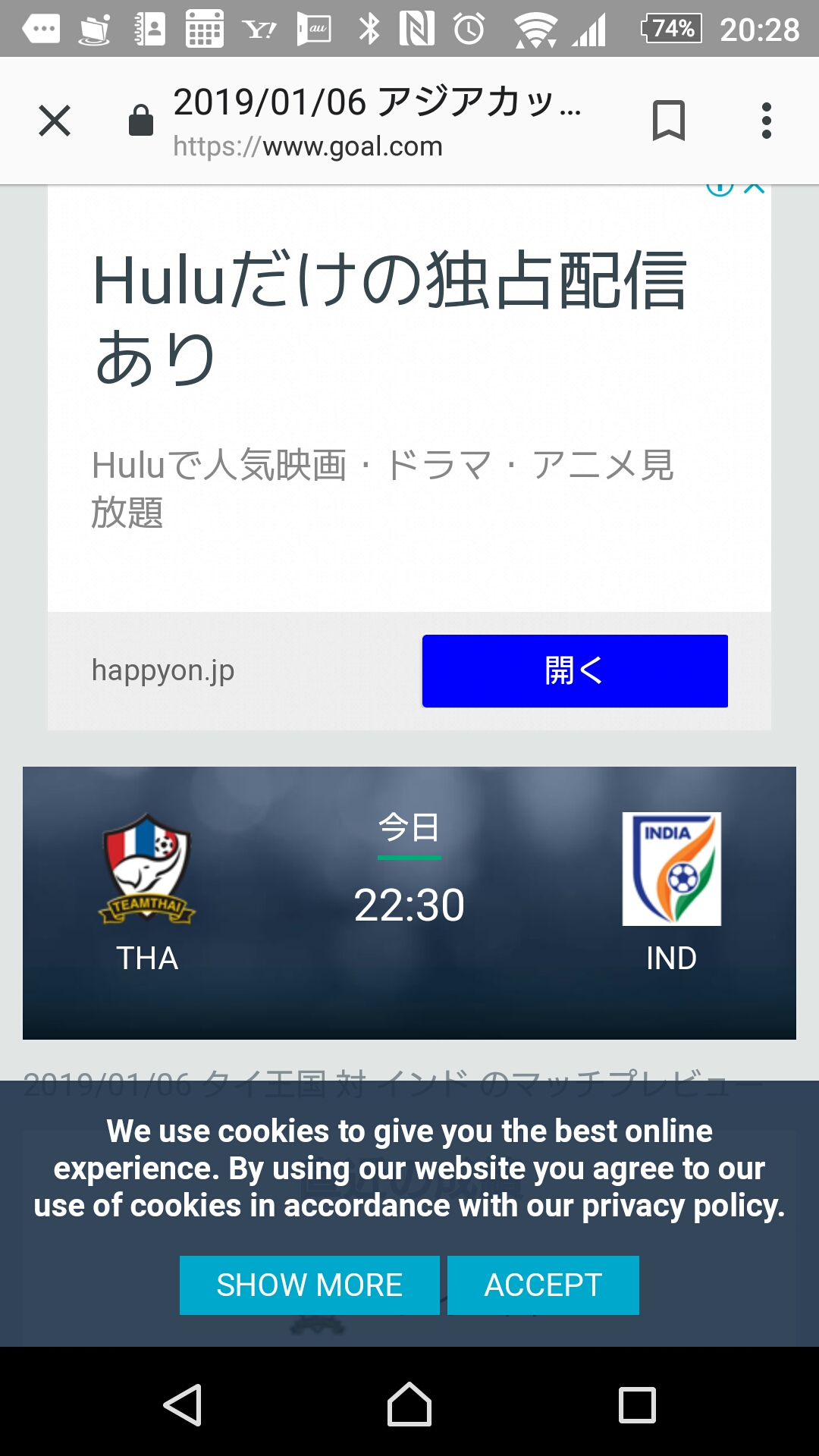Dismiss the Hulu ad with X icon

[x=755, y=188]
